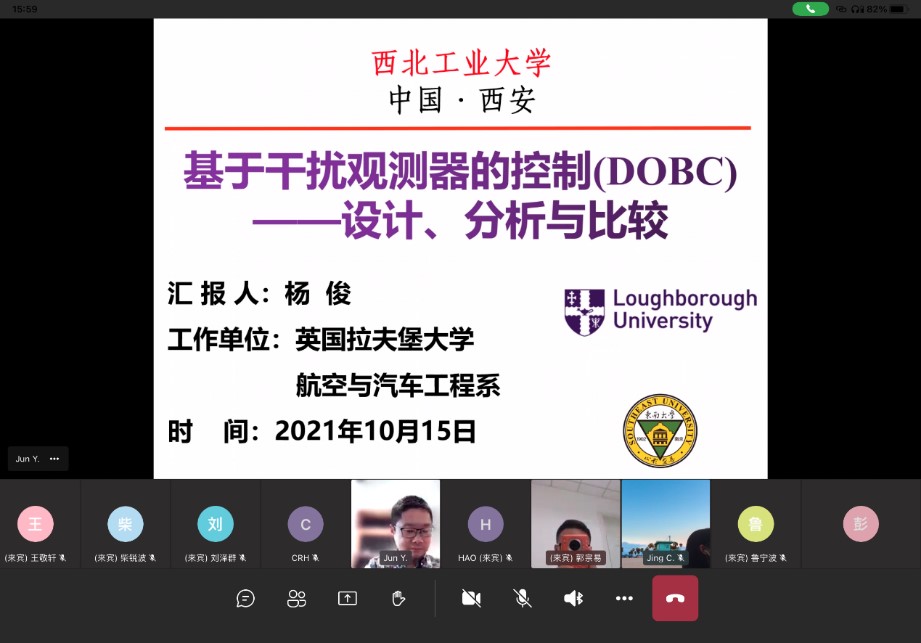The image size is (921, 643).
Task: Select Jing C.'s video tile
Action: (665, 523)
